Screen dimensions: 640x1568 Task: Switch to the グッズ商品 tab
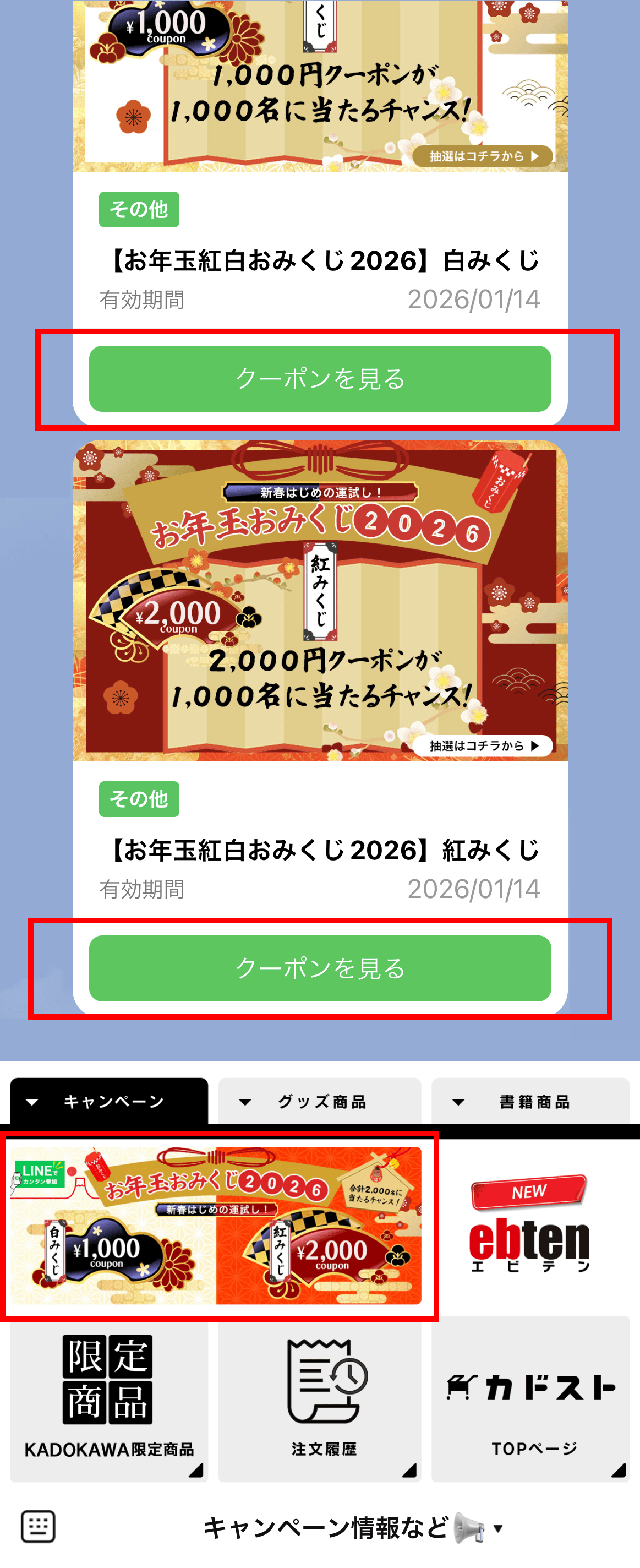pyautogui.click(x=320, y=1102)
